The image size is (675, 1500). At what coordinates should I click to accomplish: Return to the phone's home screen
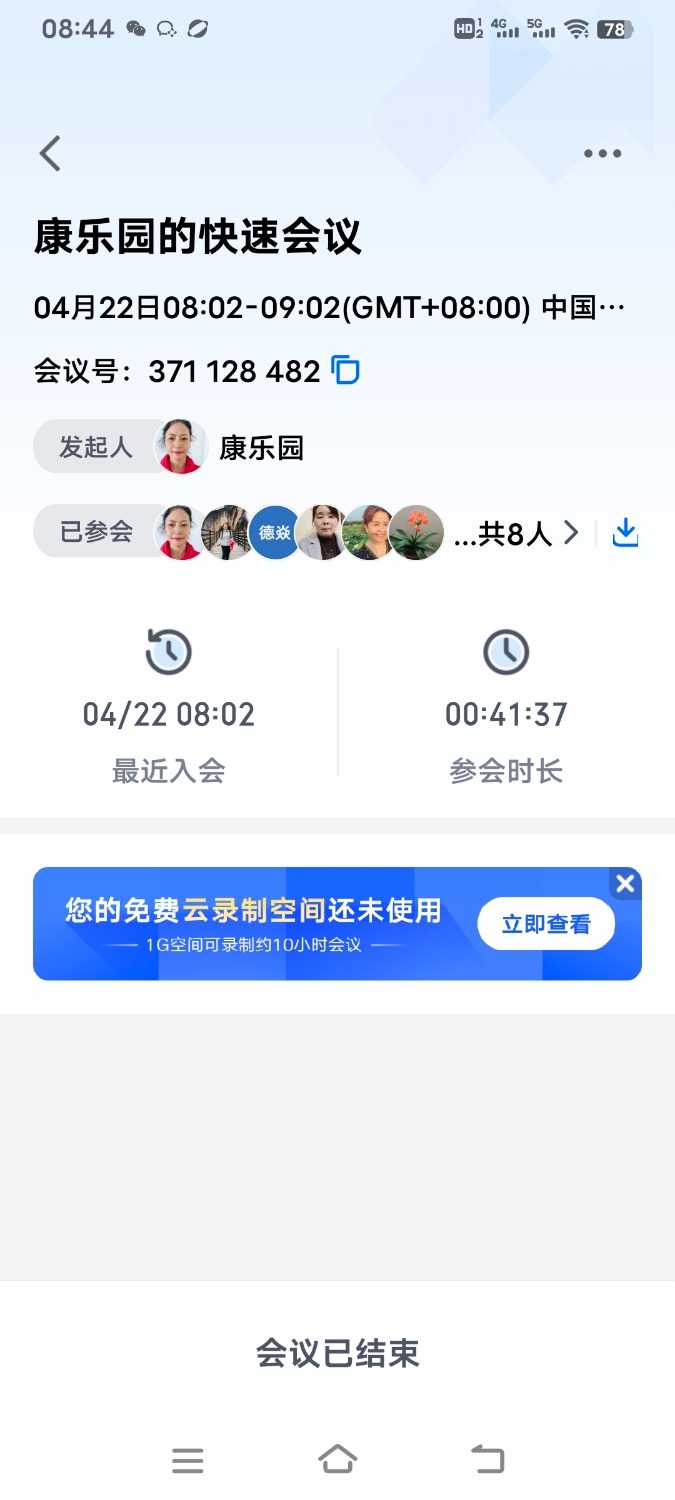pos(338,1461)
